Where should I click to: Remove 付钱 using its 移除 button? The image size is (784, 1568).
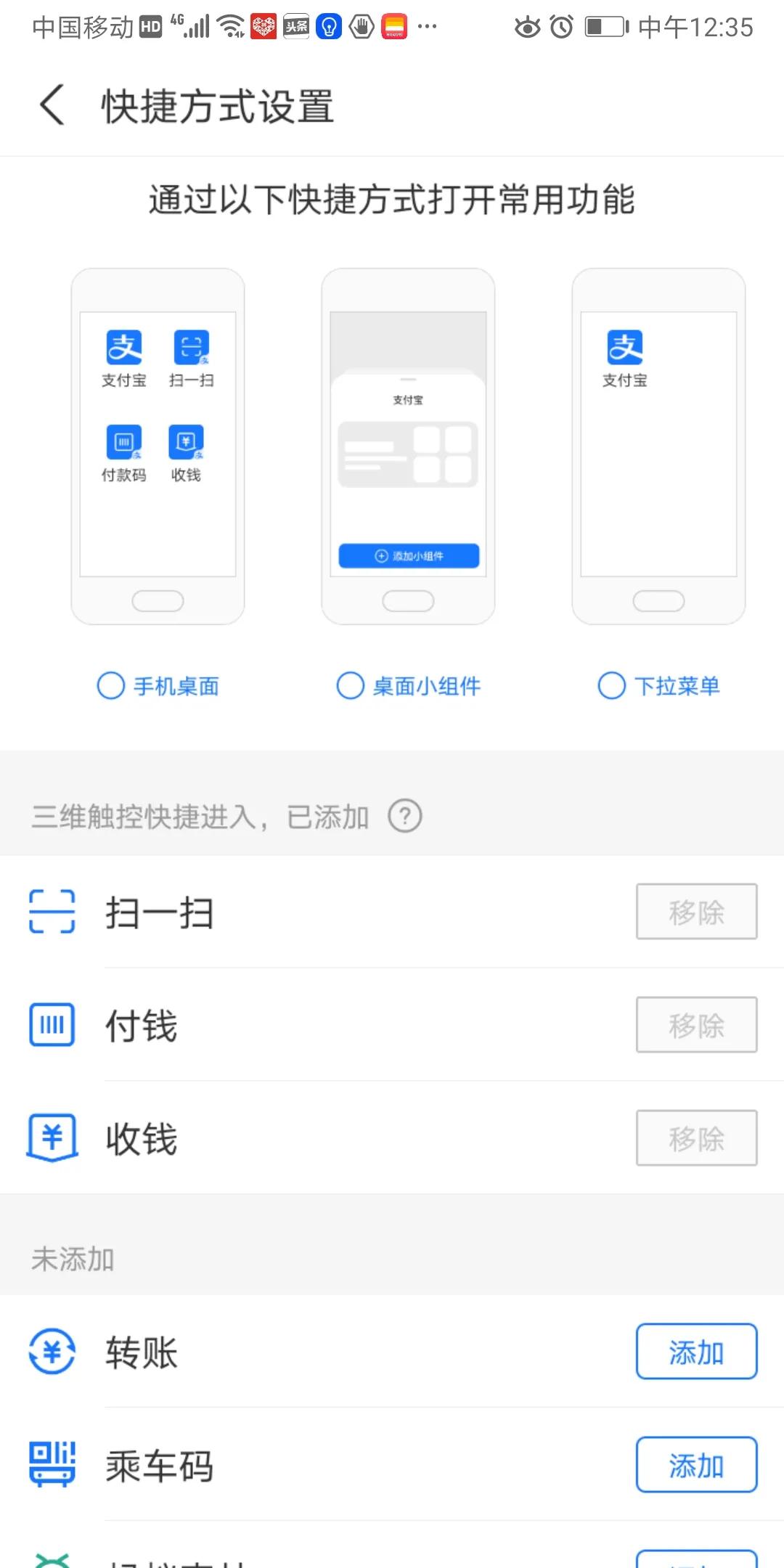pos(695,1025)
